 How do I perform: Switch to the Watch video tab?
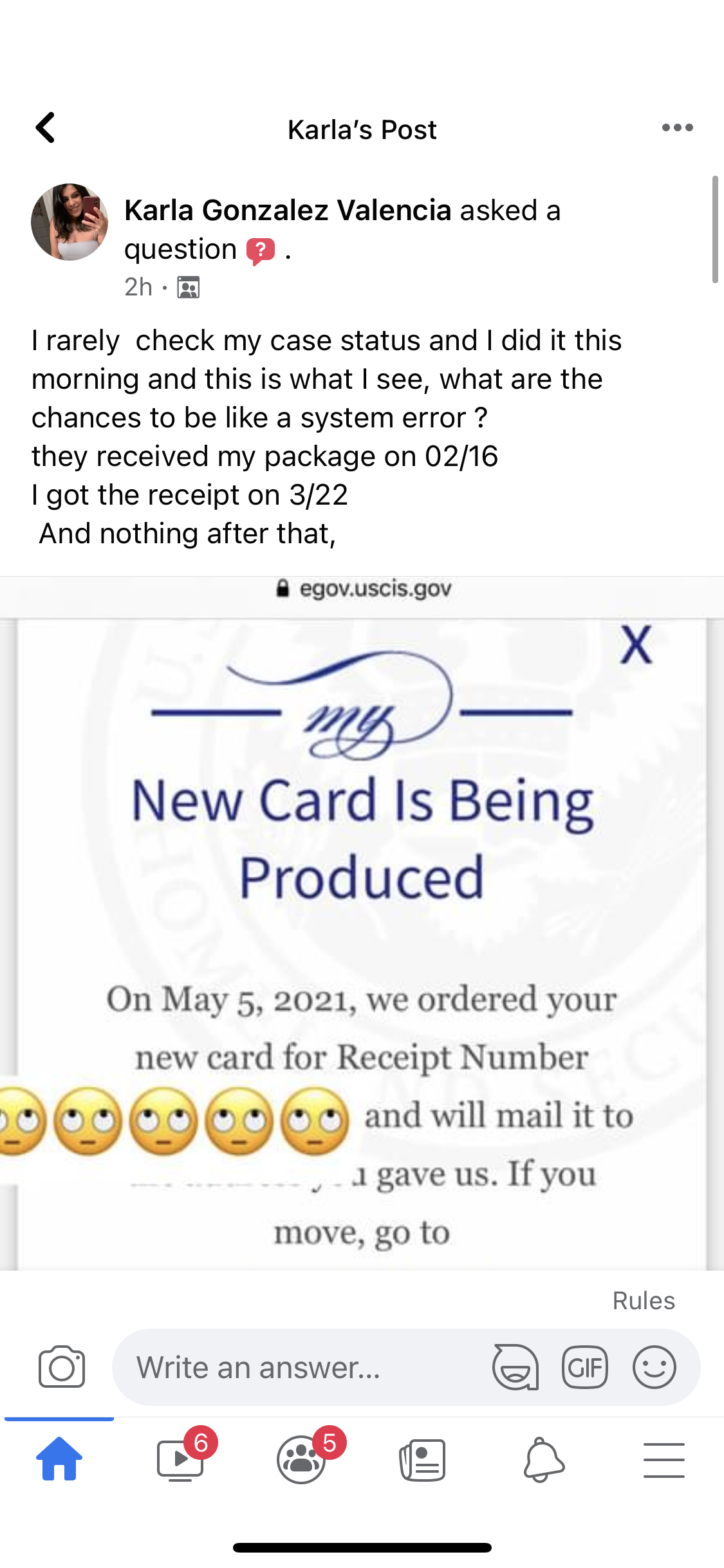(181, 1459)
